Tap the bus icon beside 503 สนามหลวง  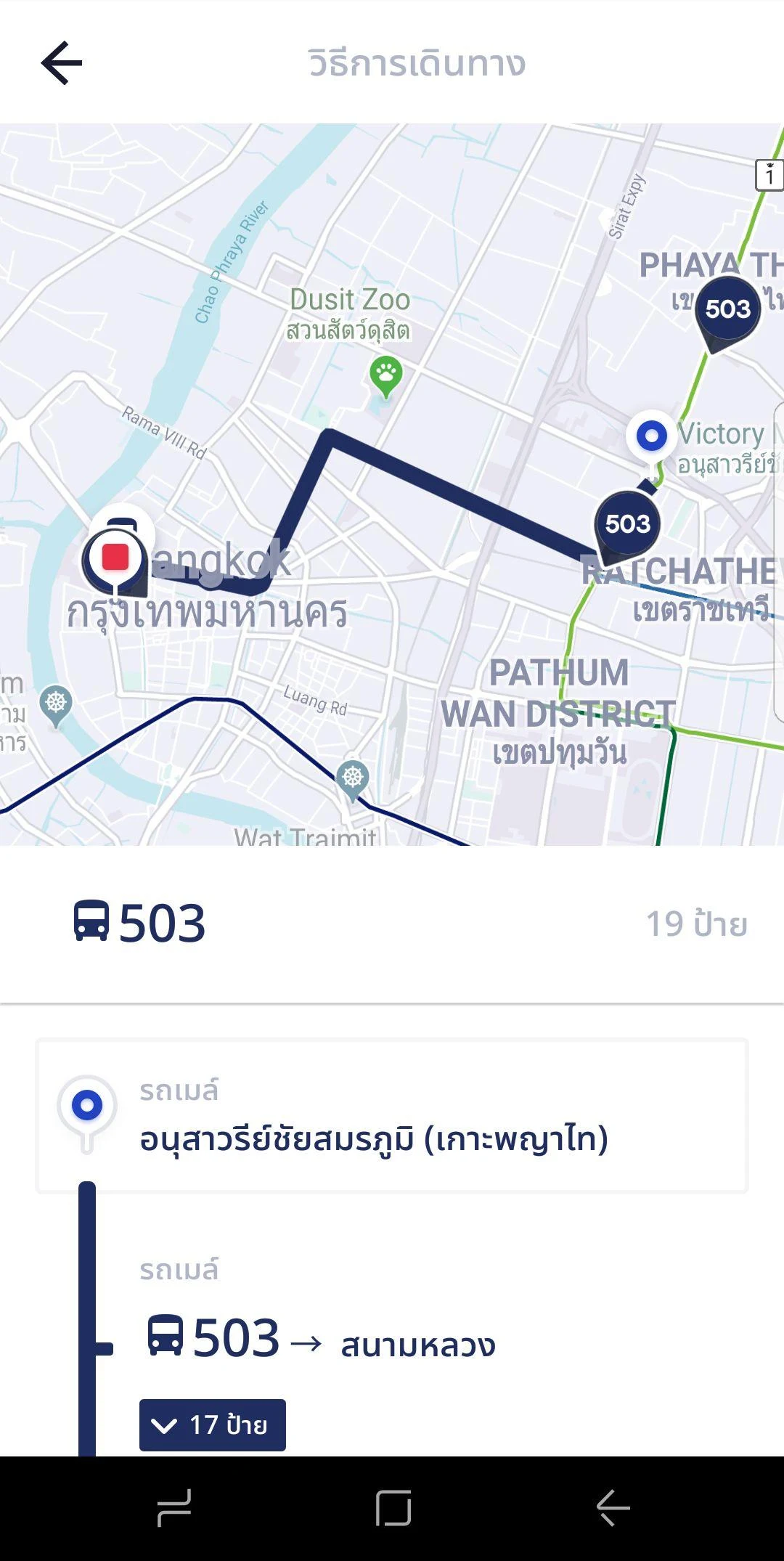(x=166, y=1341)
